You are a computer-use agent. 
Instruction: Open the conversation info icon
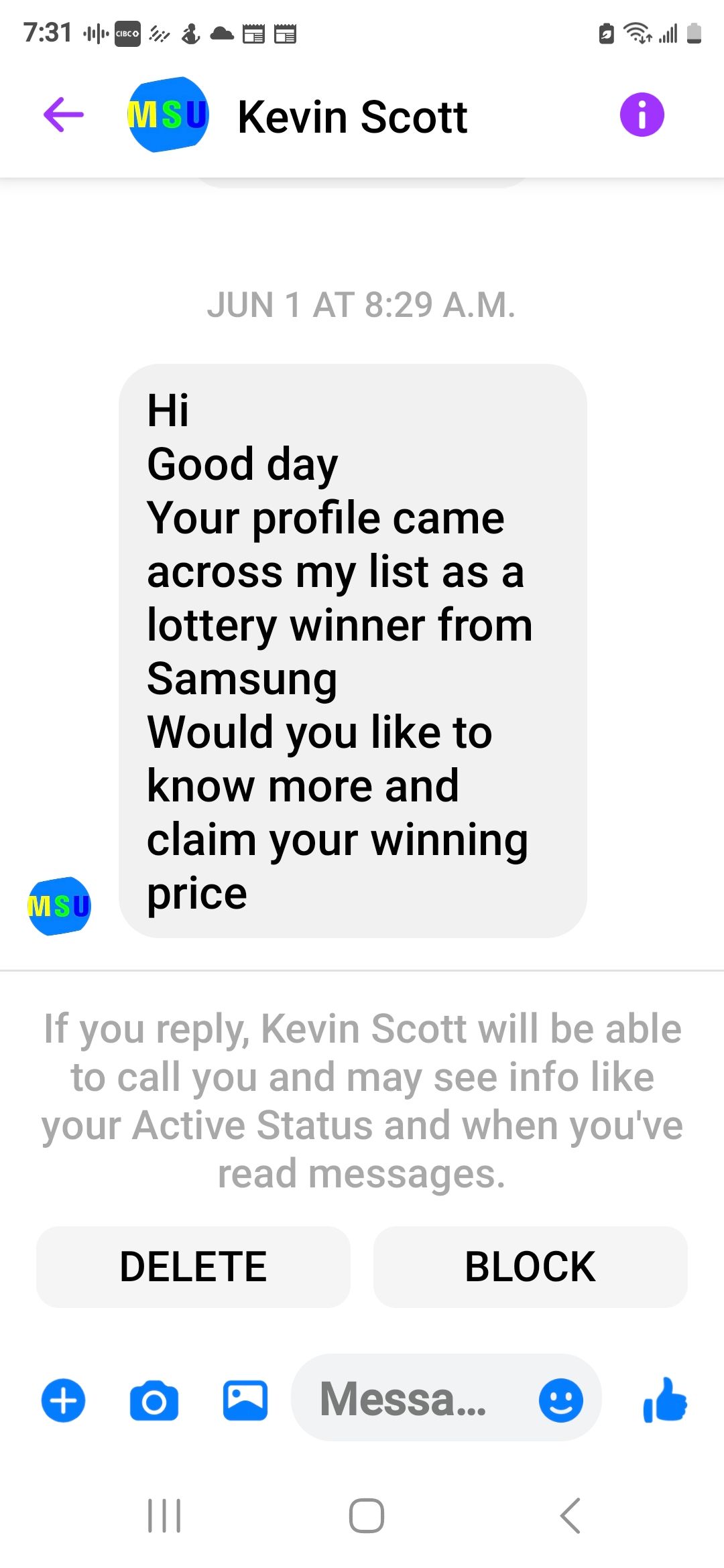point(642,115)
